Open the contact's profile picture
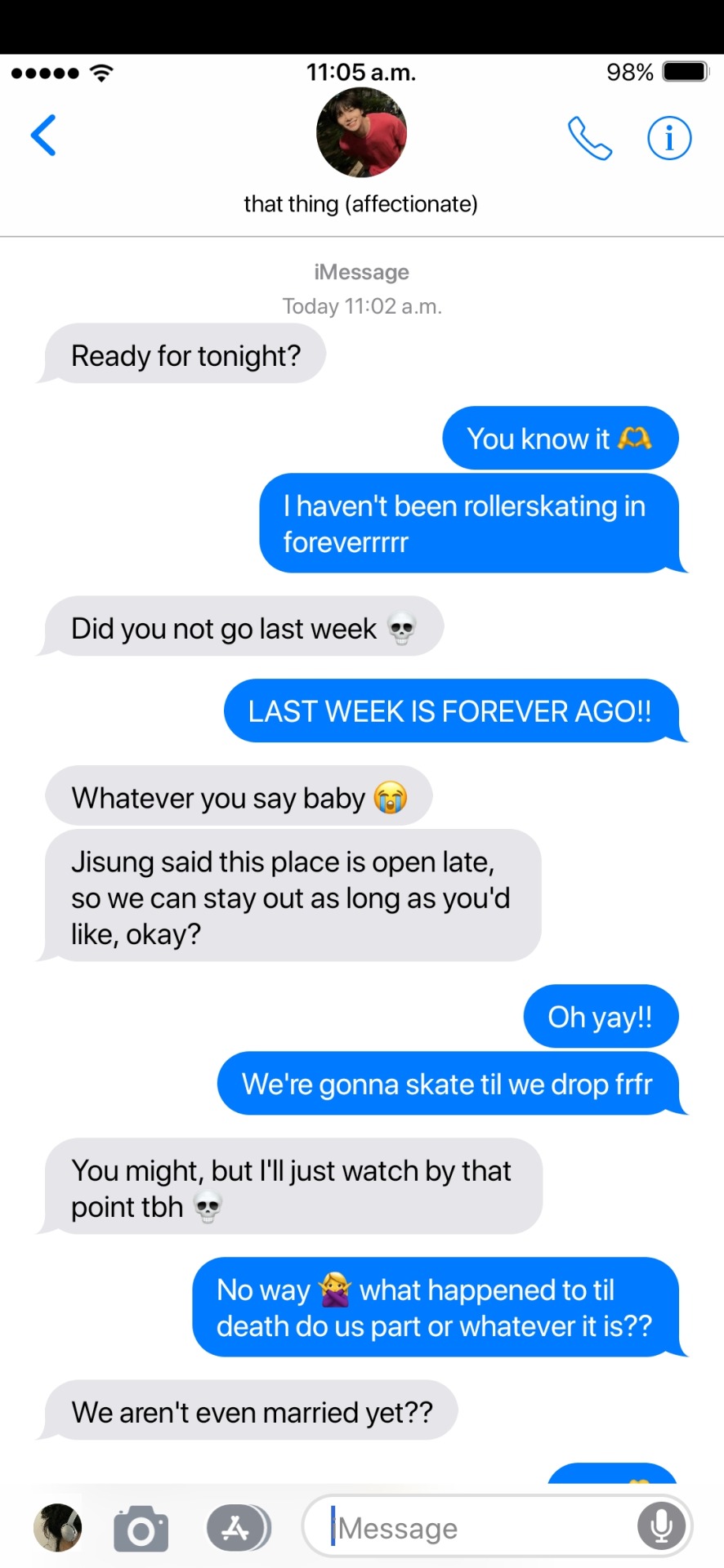724x1568 pixels. (361, 133)
